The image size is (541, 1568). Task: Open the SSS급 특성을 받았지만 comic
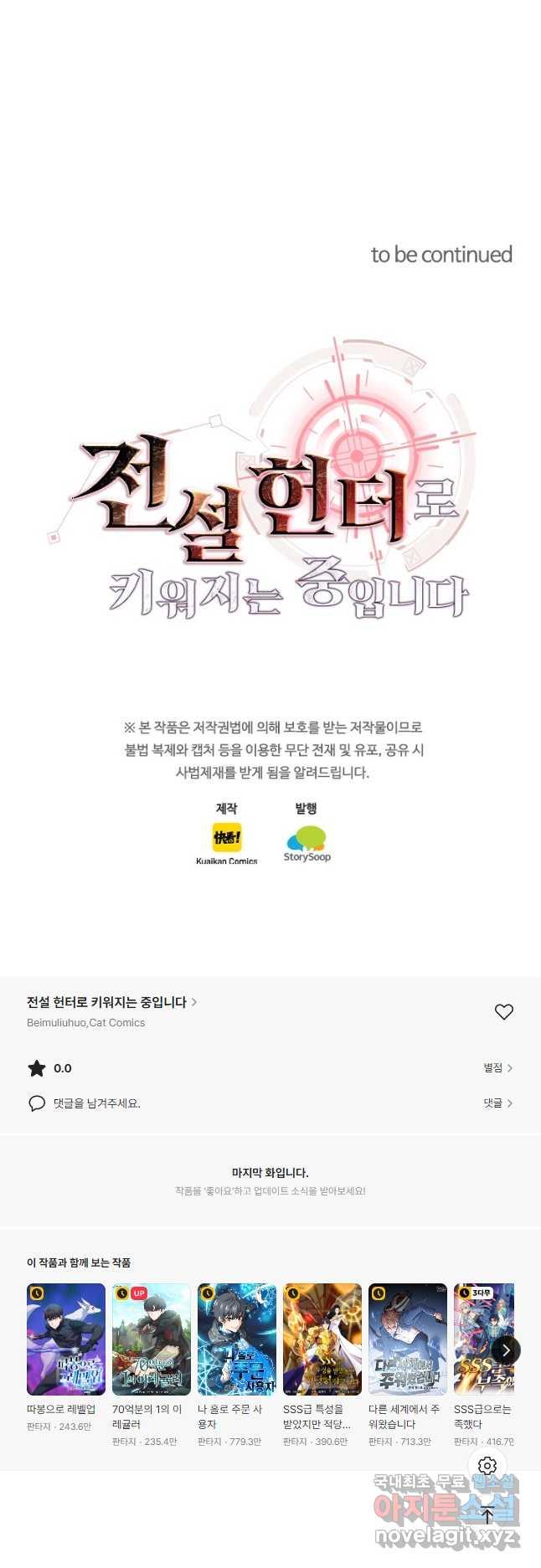coord(322,1339)
